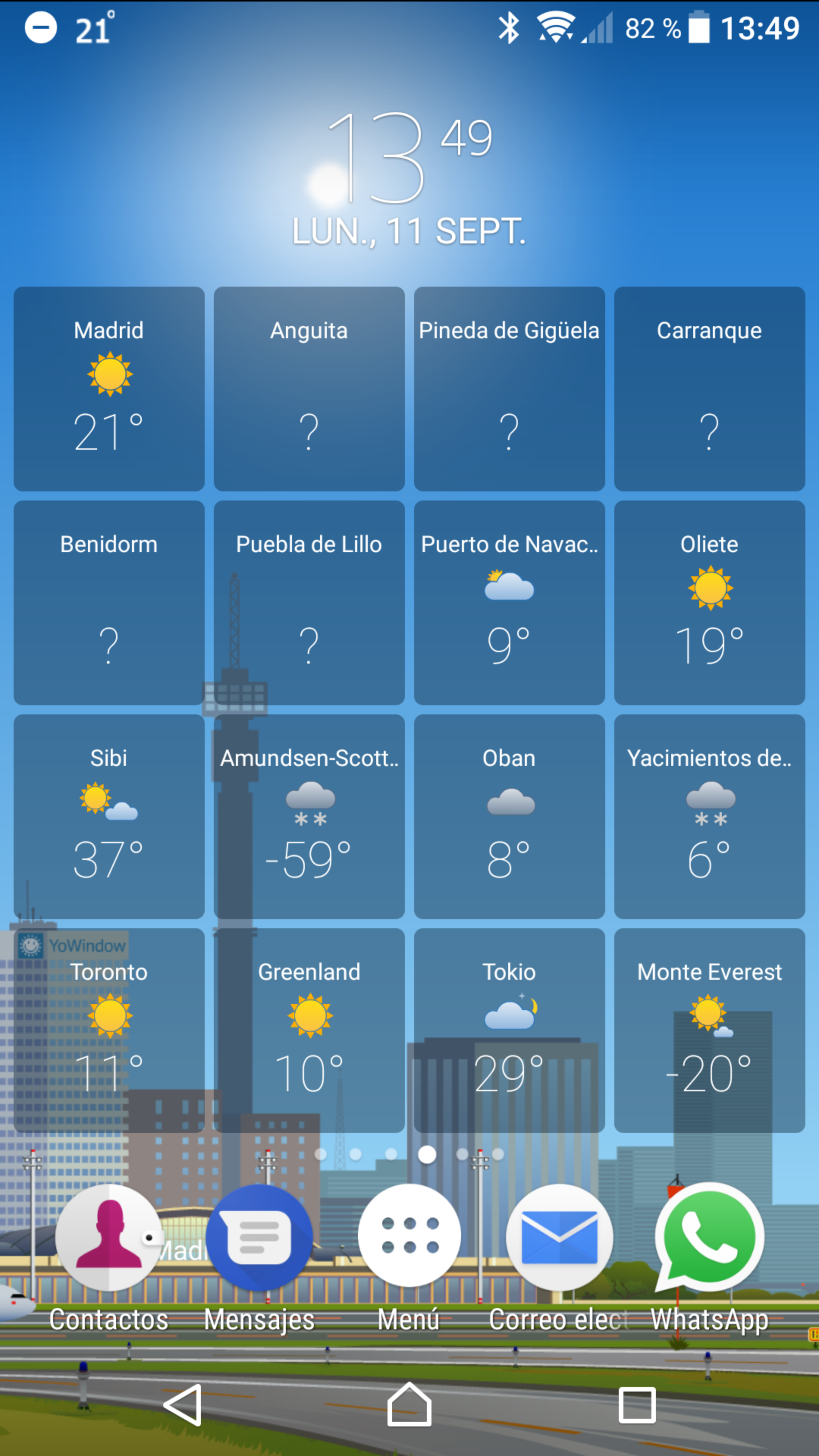Viewport: 819px width, 1456px height.
Task: Open the Menú app drawer
Action: tap(409, 1238)
